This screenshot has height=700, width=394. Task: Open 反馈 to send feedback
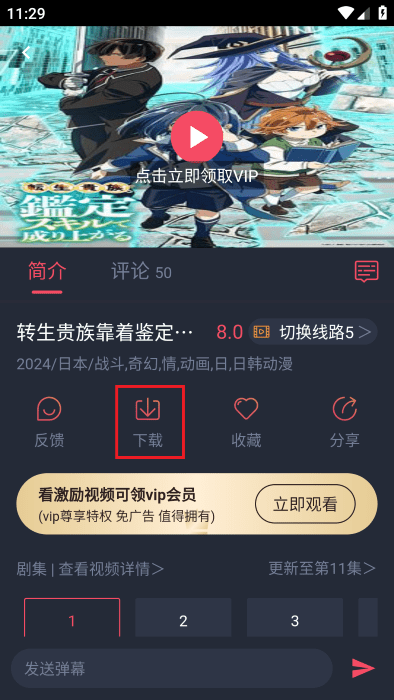coord(49,422)
